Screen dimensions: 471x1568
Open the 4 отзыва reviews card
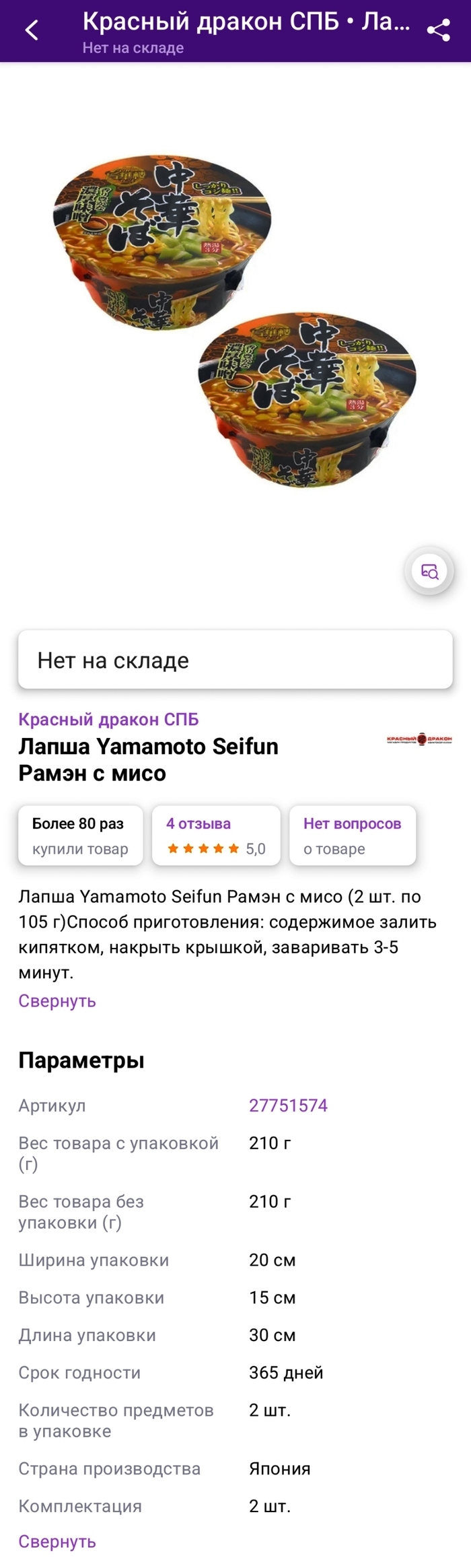(216, 835)
